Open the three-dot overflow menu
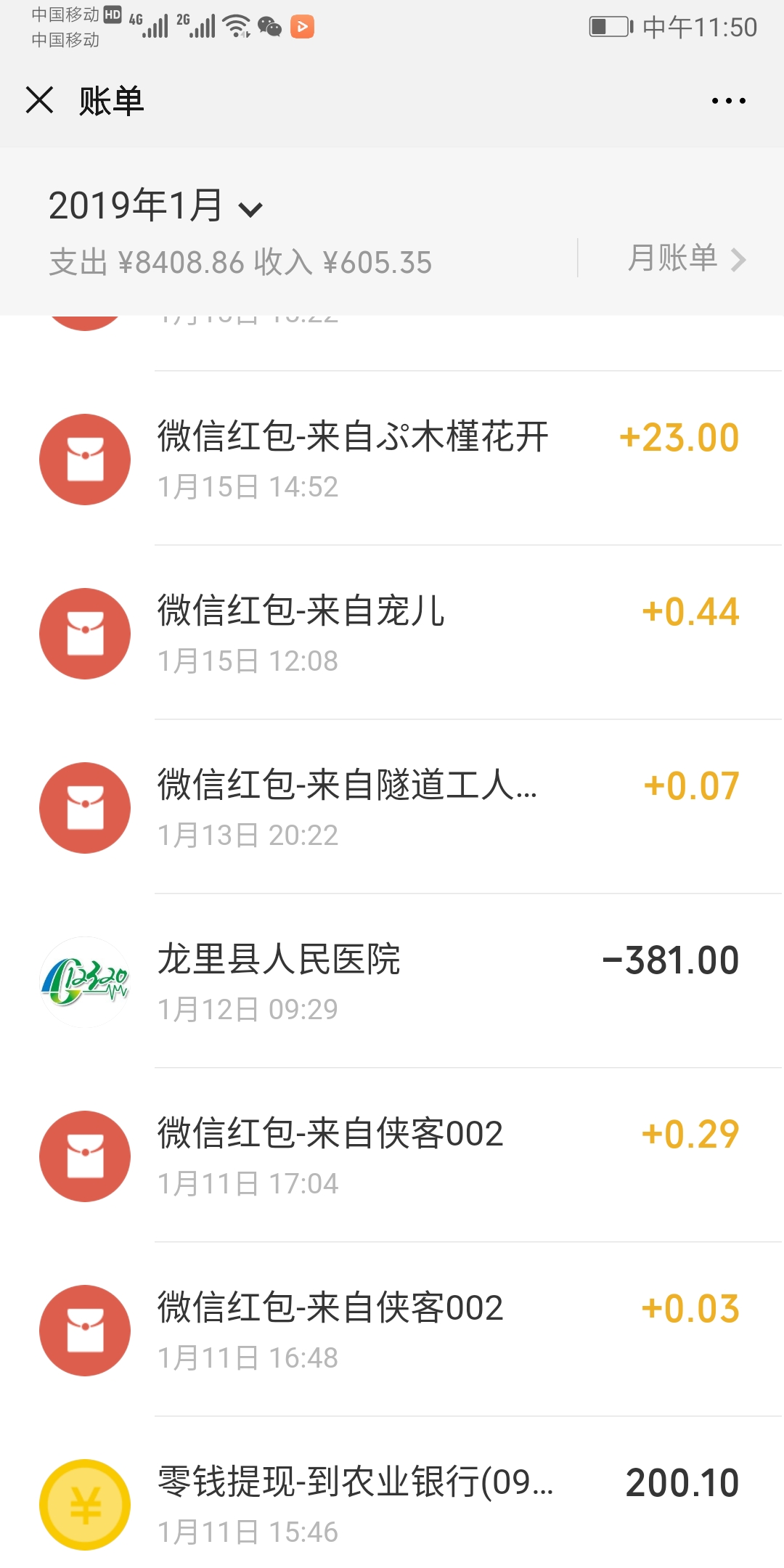 point(728,101)
